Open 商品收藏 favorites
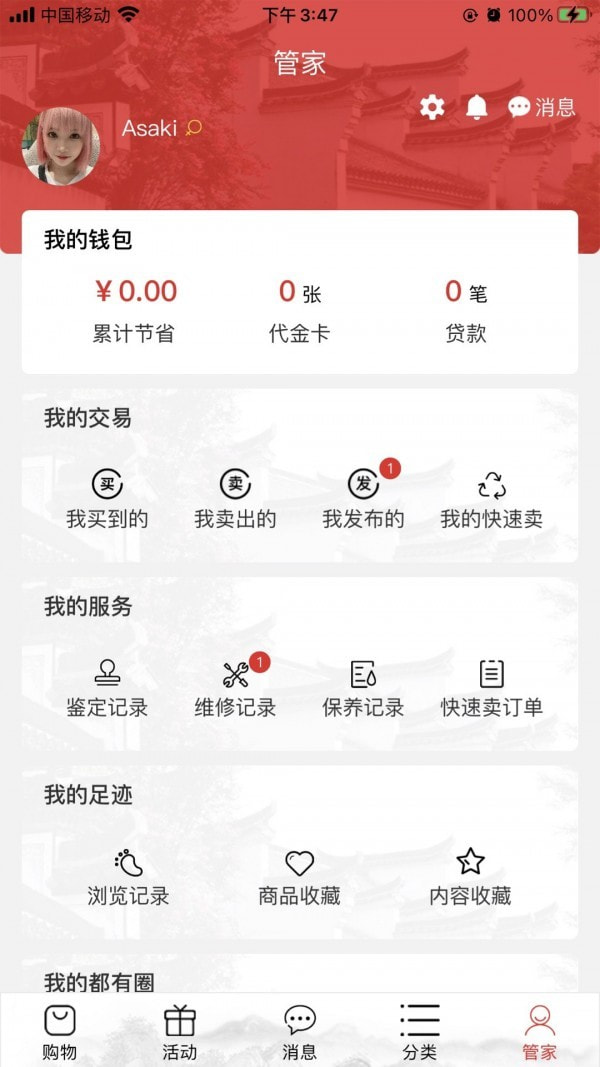 click(299, 876)
